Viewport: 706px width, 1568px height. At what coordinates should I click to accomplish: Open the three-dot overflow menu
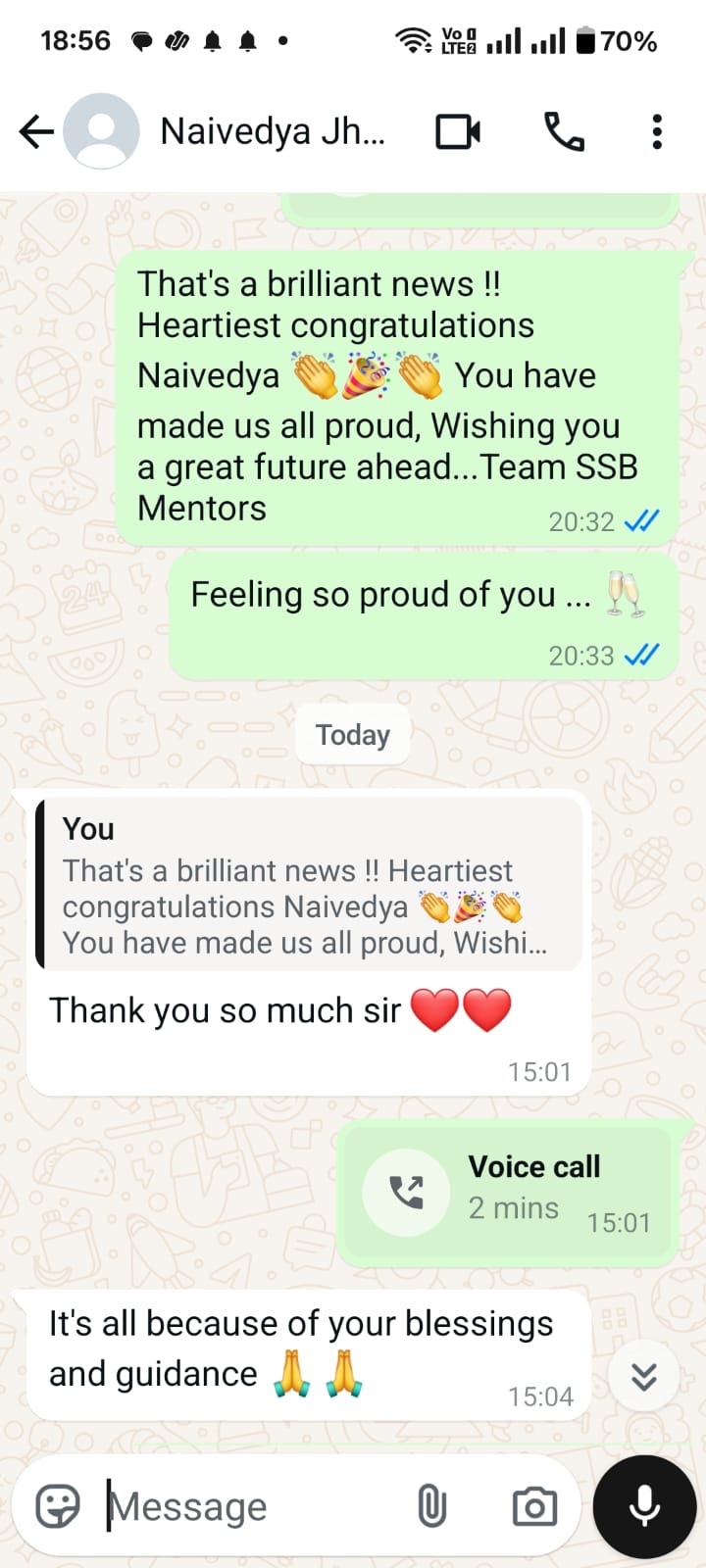pyautogui.click(x=656, y=131)
